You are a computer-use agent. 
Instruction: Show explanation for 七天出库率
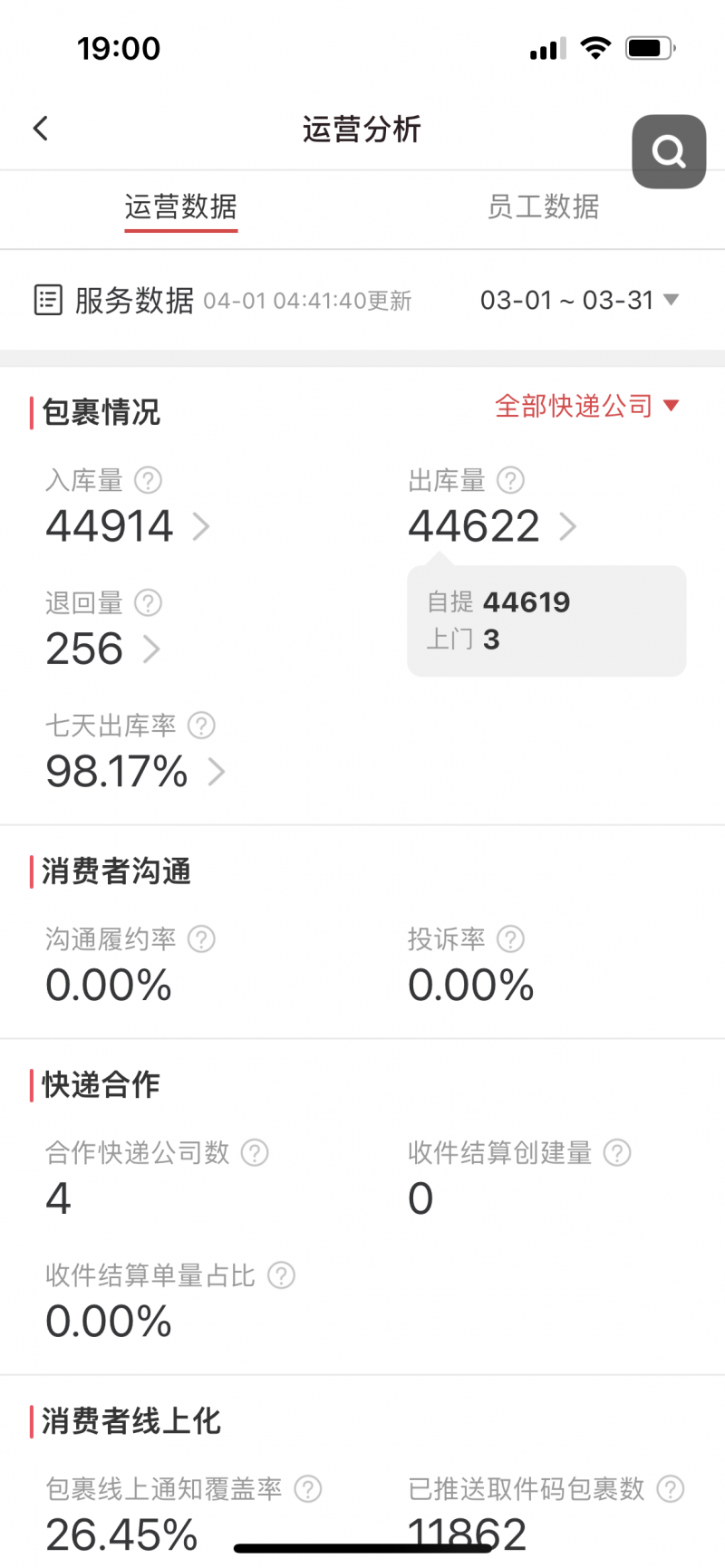click(x=201, y=726)
